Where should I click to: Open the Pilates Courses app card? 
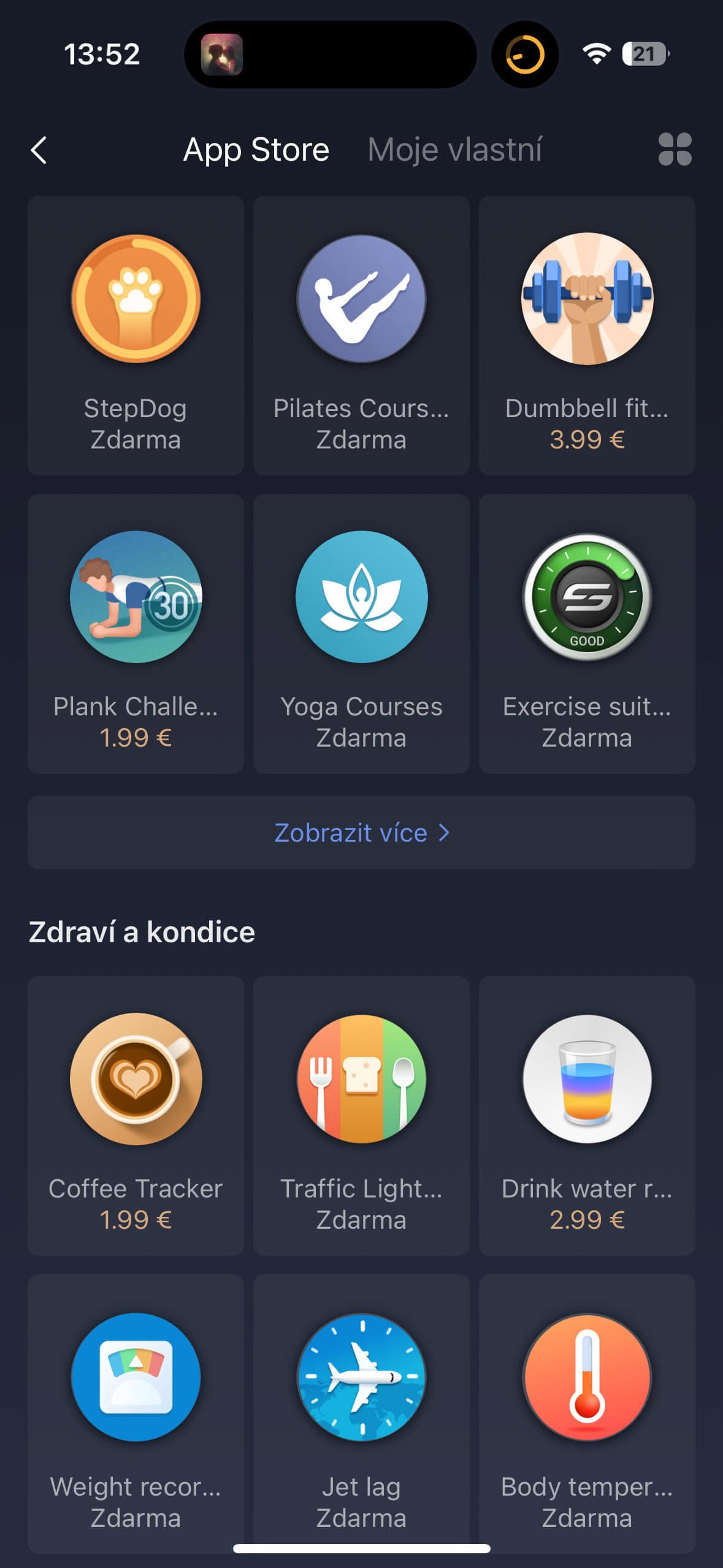pos(361,335)
